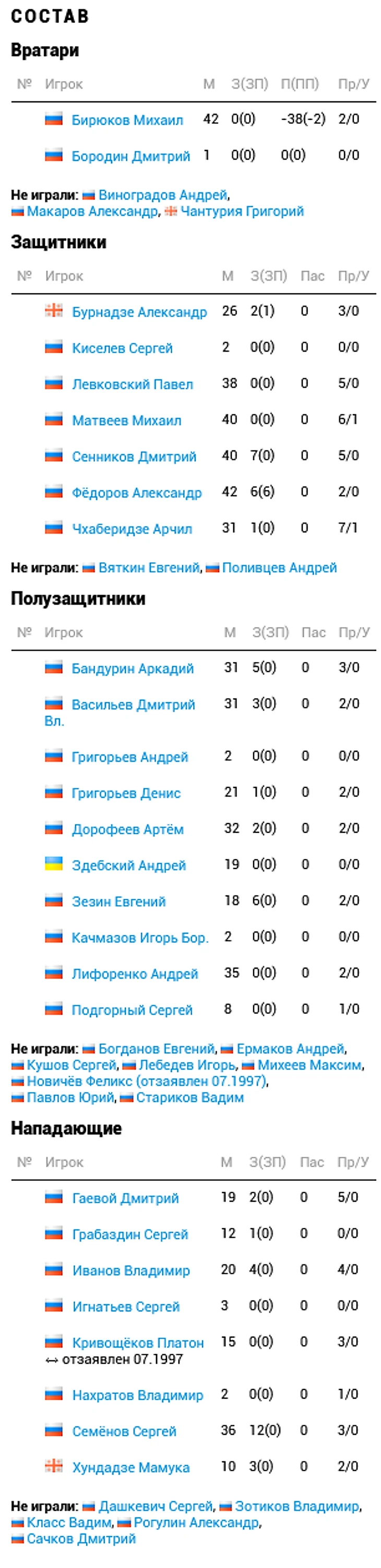Open midfielder Бандурин Аркадий

tap(133, 668)
